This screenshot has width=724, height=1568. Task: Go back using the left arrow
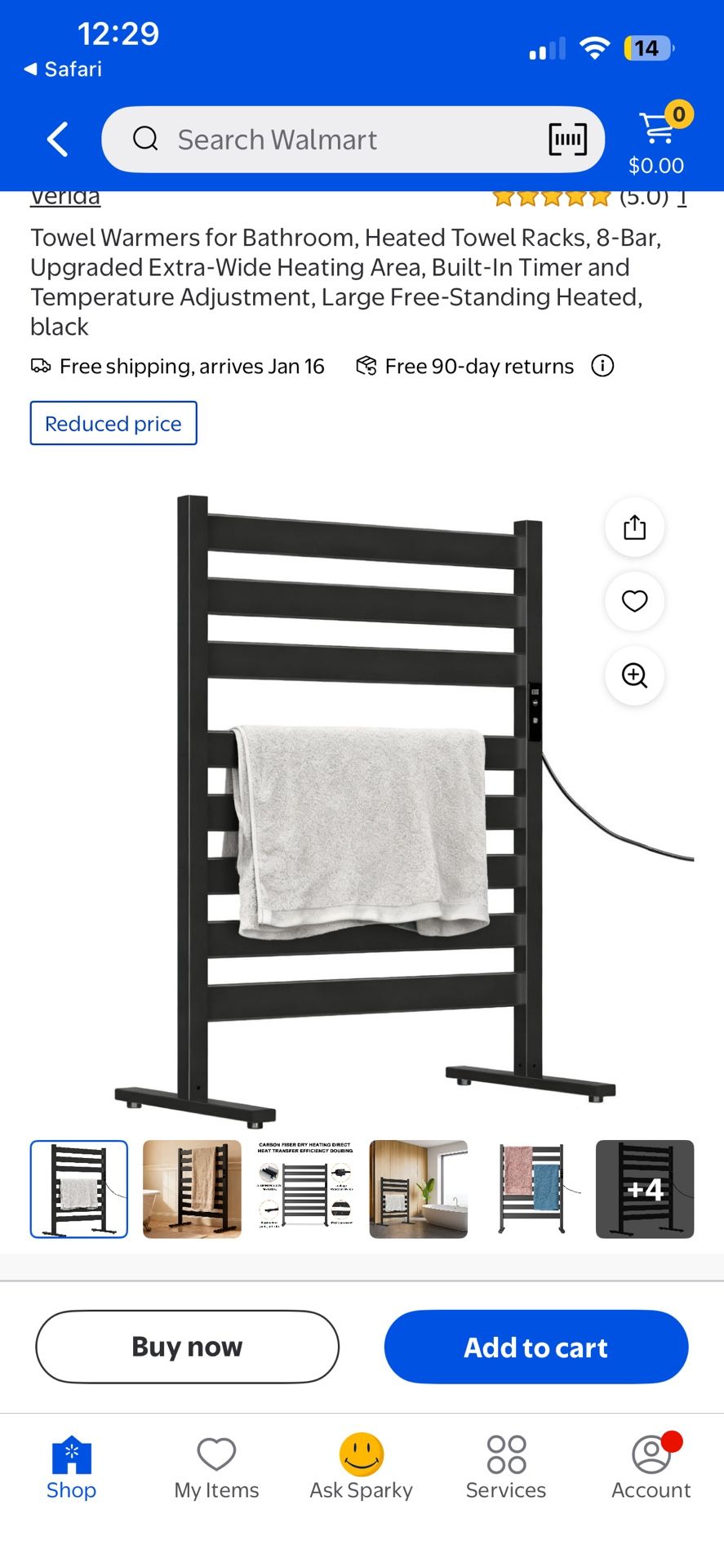point(58,140)
